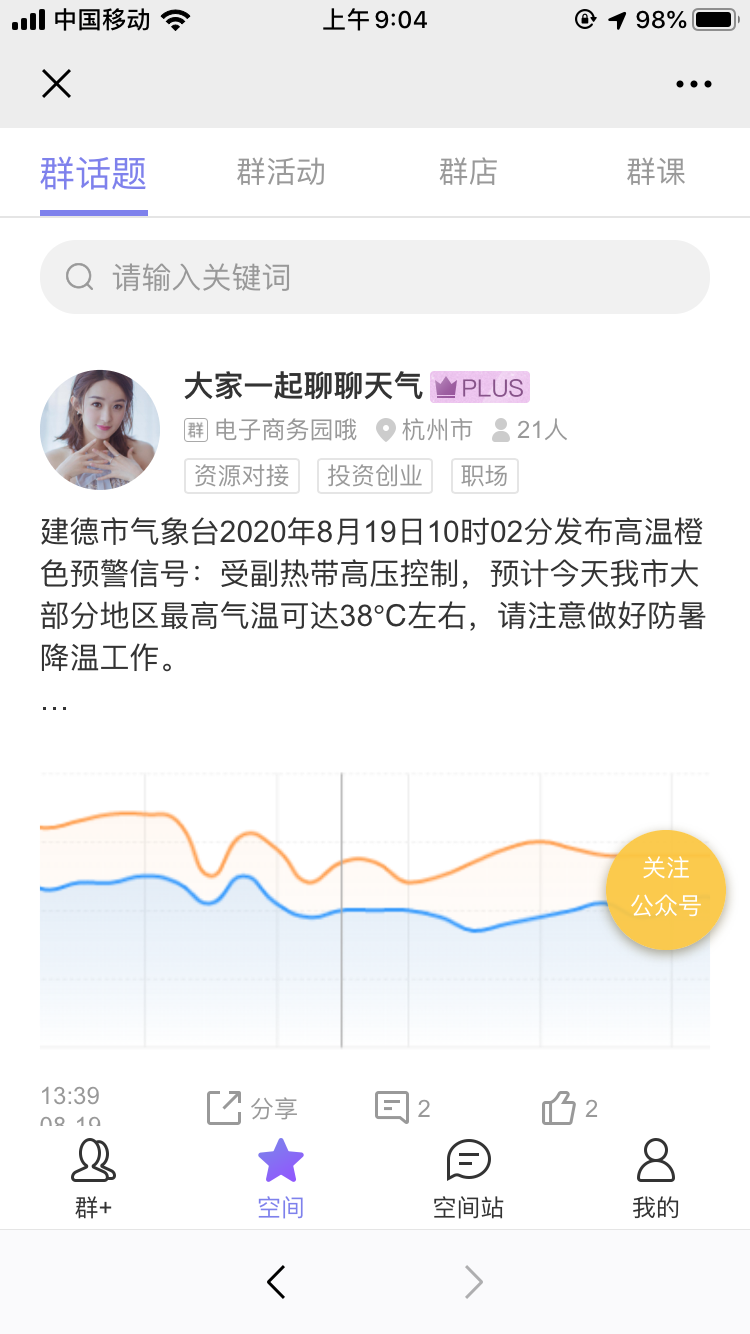
Task: Go to the 群+ bottom tab
Action: click(x=93, y=1179)
